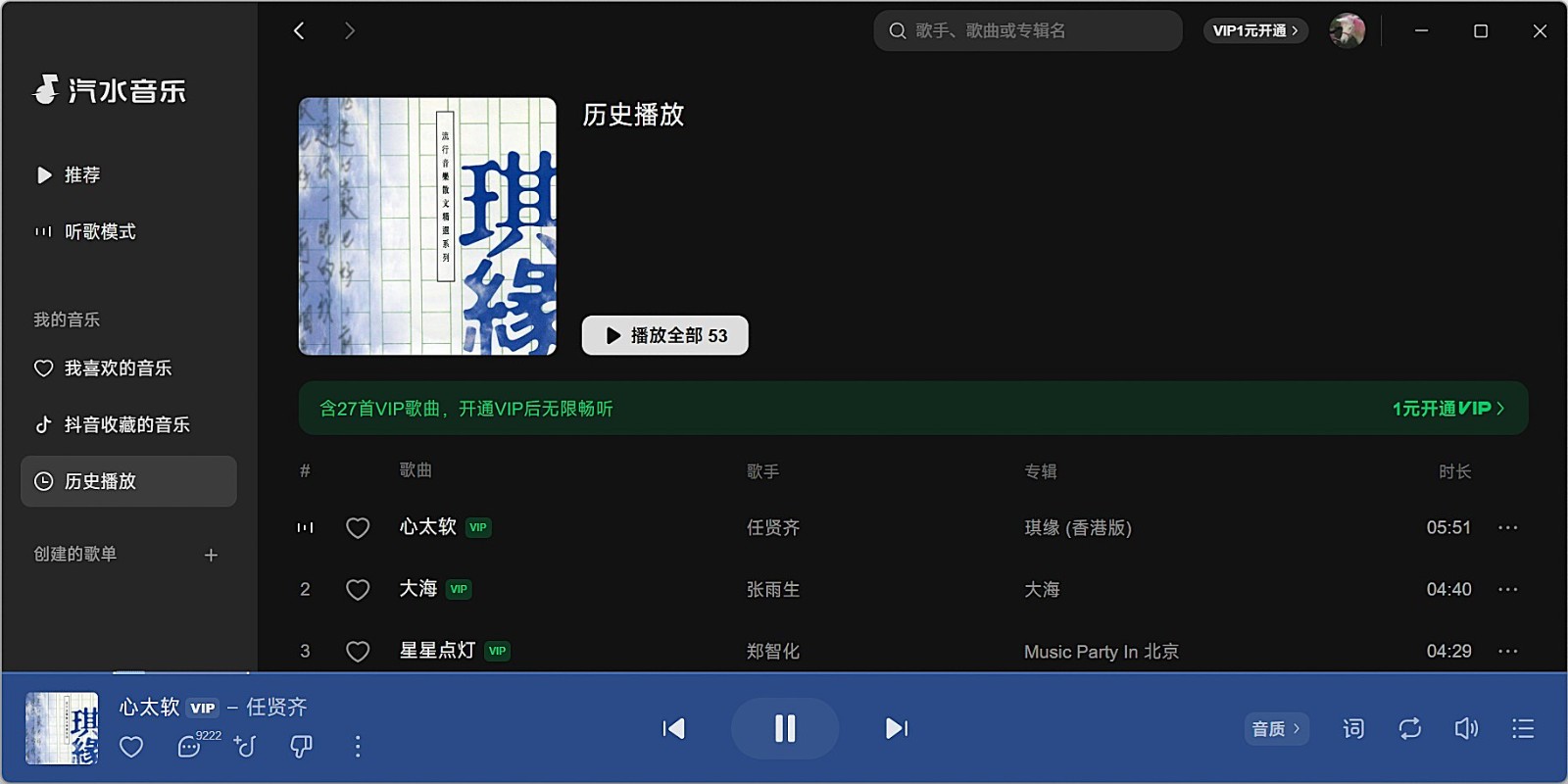Image resolution: width=1568 pixels, height=784 pixels.
Task: Switch to the 推荐 section
Action: coord(82,174)
